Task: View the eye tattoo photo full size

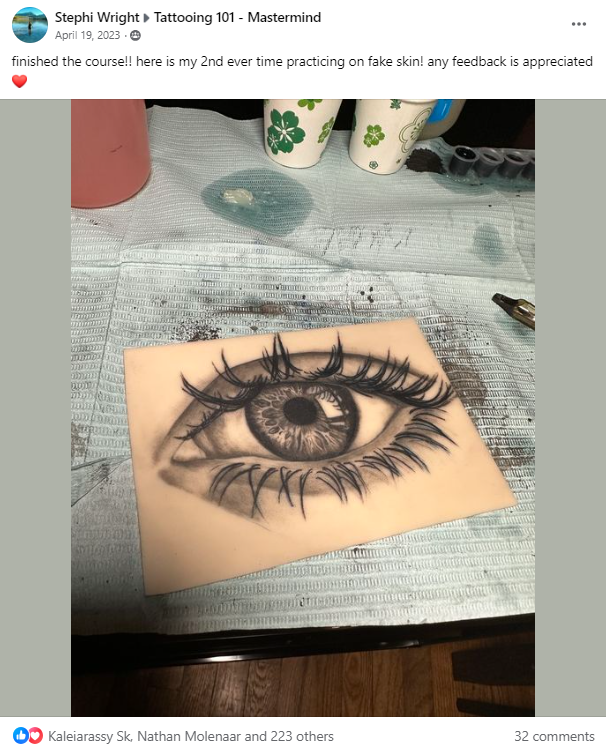Action: click(303, 408)
